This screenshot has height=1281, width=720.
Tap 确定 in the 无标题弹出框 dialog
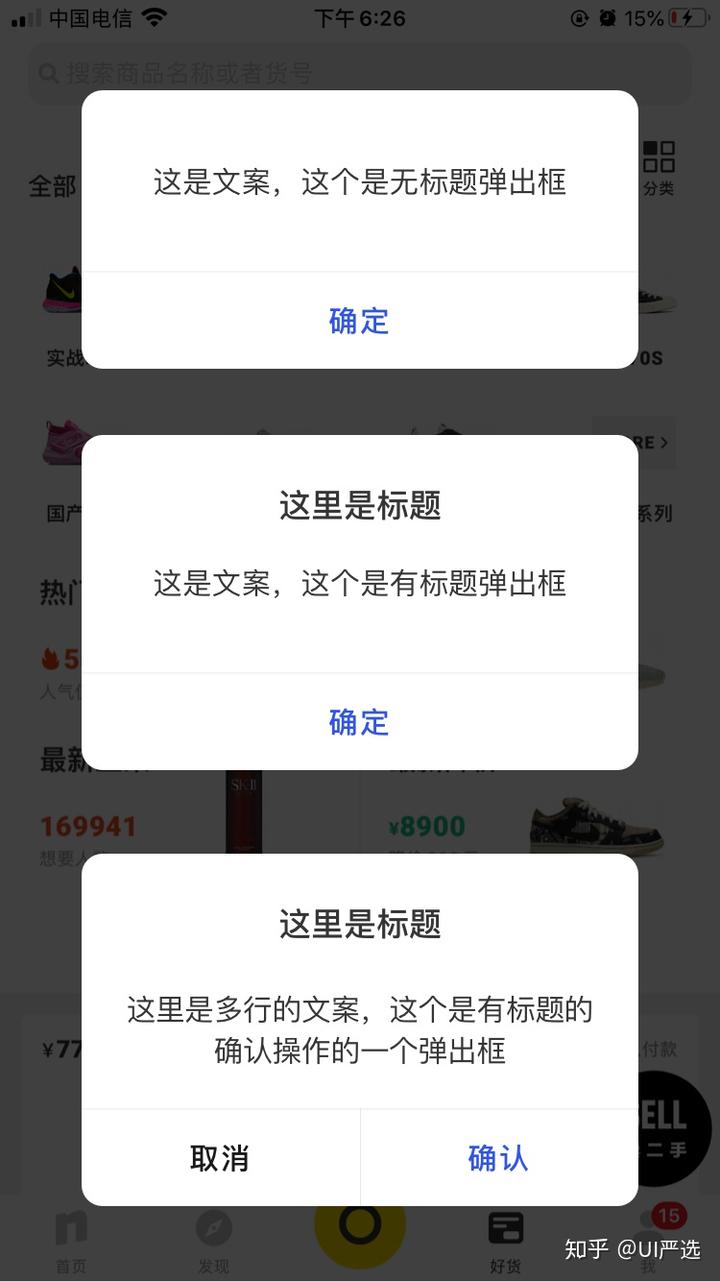tap(359, 321)
